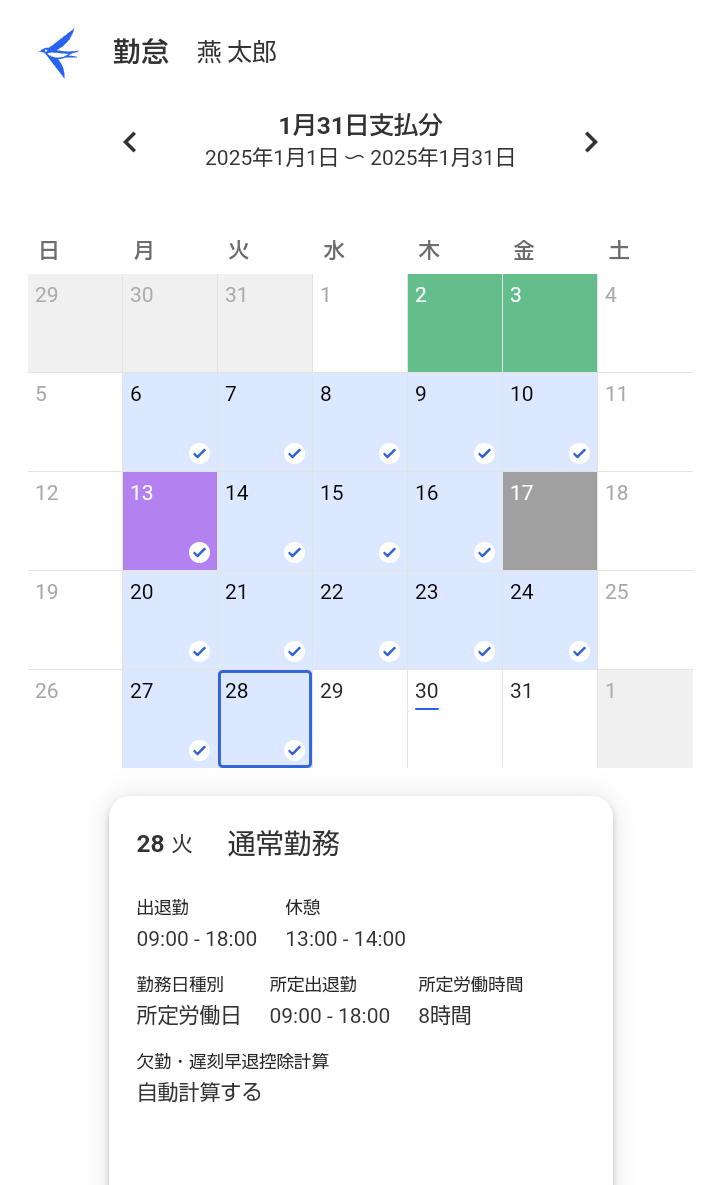
Task: Select January 3 on the calendar
Action: (549, 322)
